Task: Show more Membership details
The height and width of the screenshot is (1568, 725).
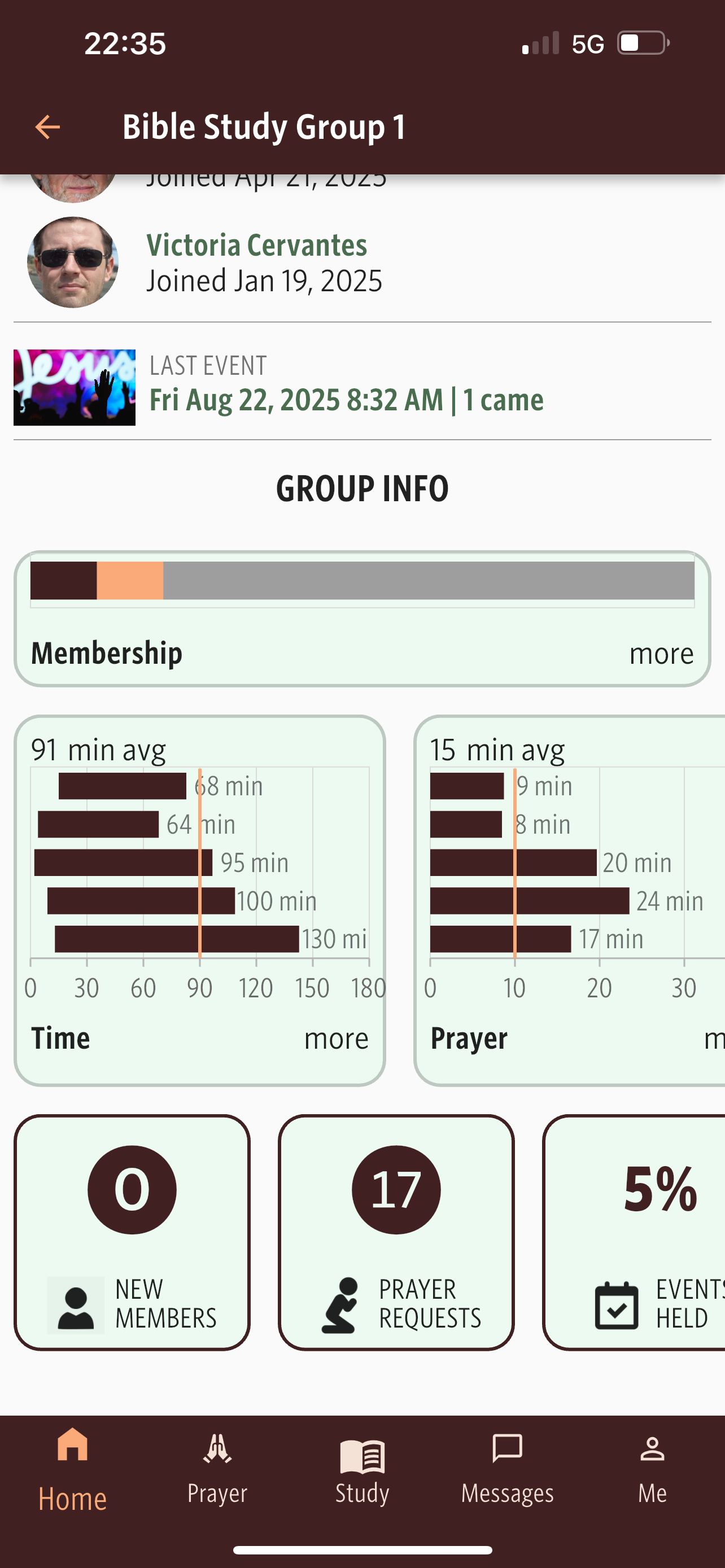Action: tap(661, 654)
